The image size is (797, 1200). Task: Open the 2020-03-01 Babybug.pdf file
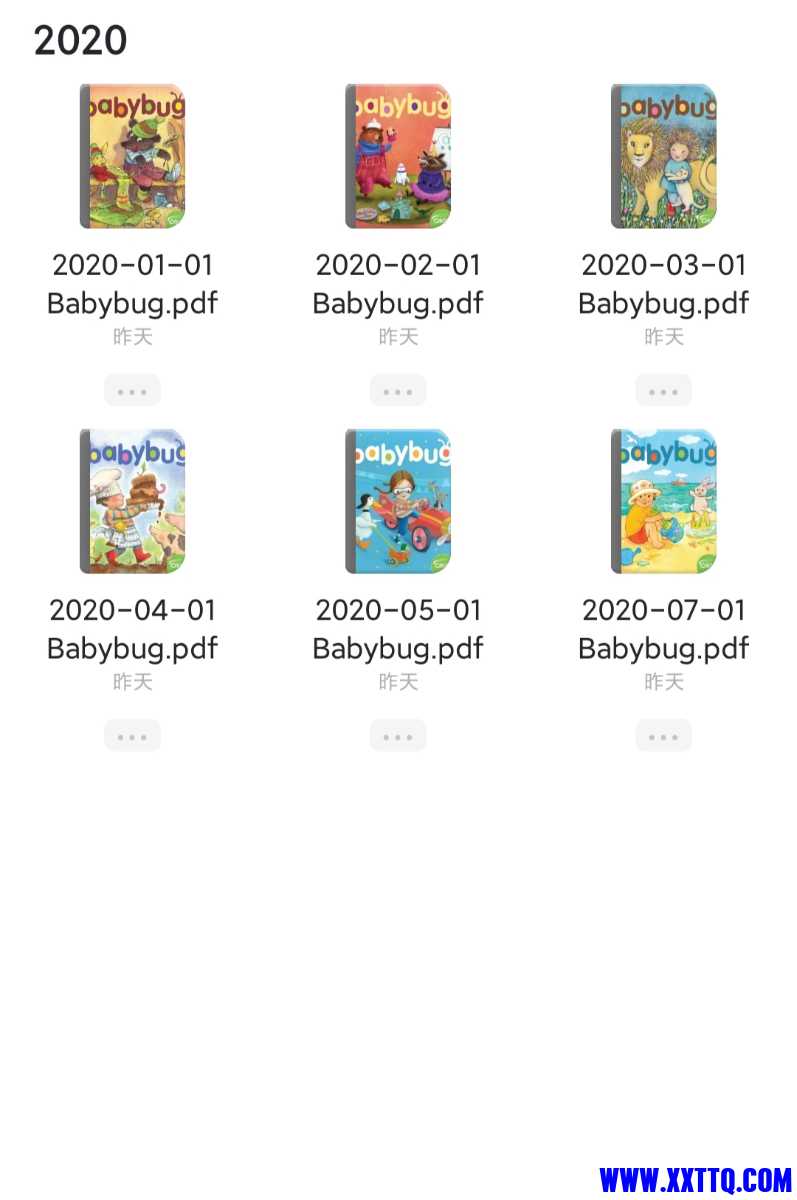[x=663, y=157]
